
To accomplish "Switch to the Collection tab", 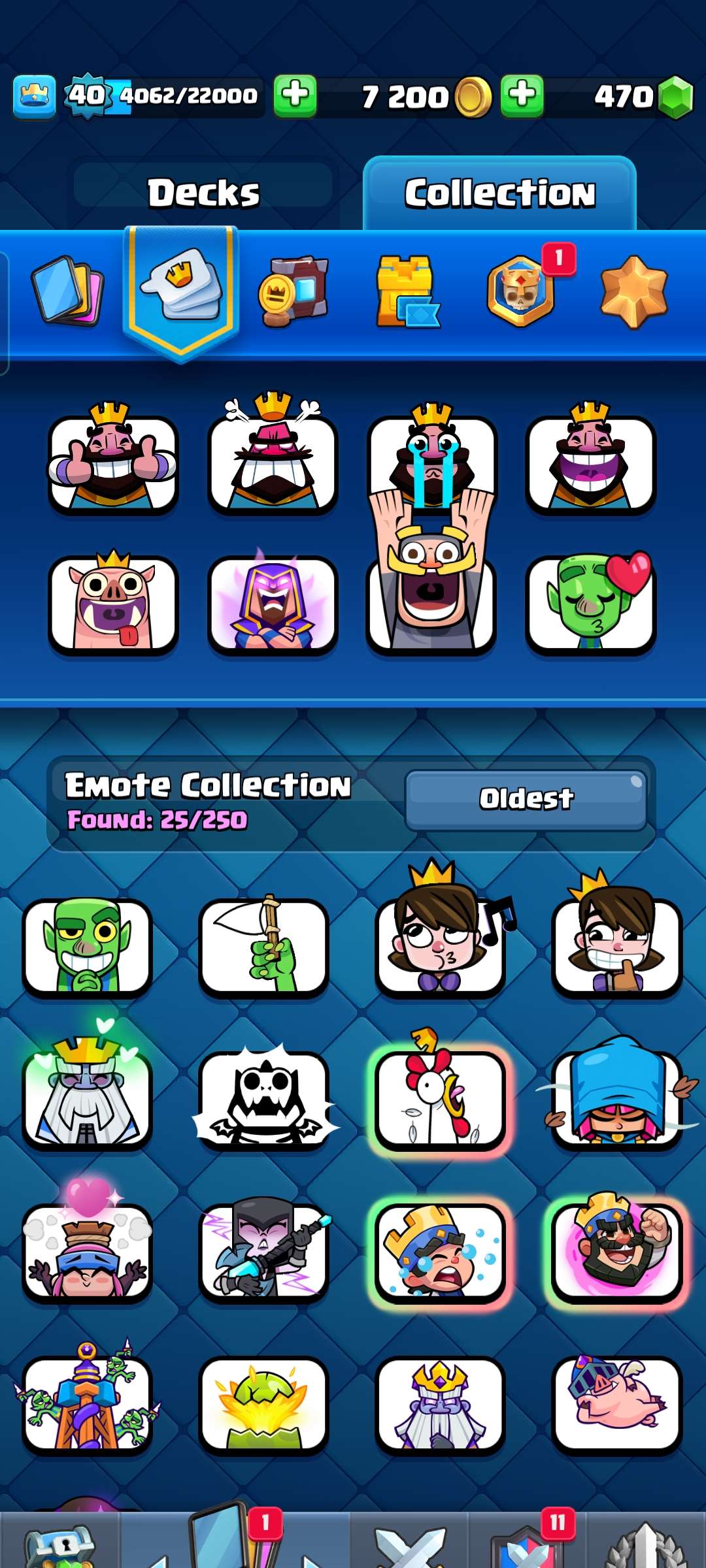I will click(500, 193).
